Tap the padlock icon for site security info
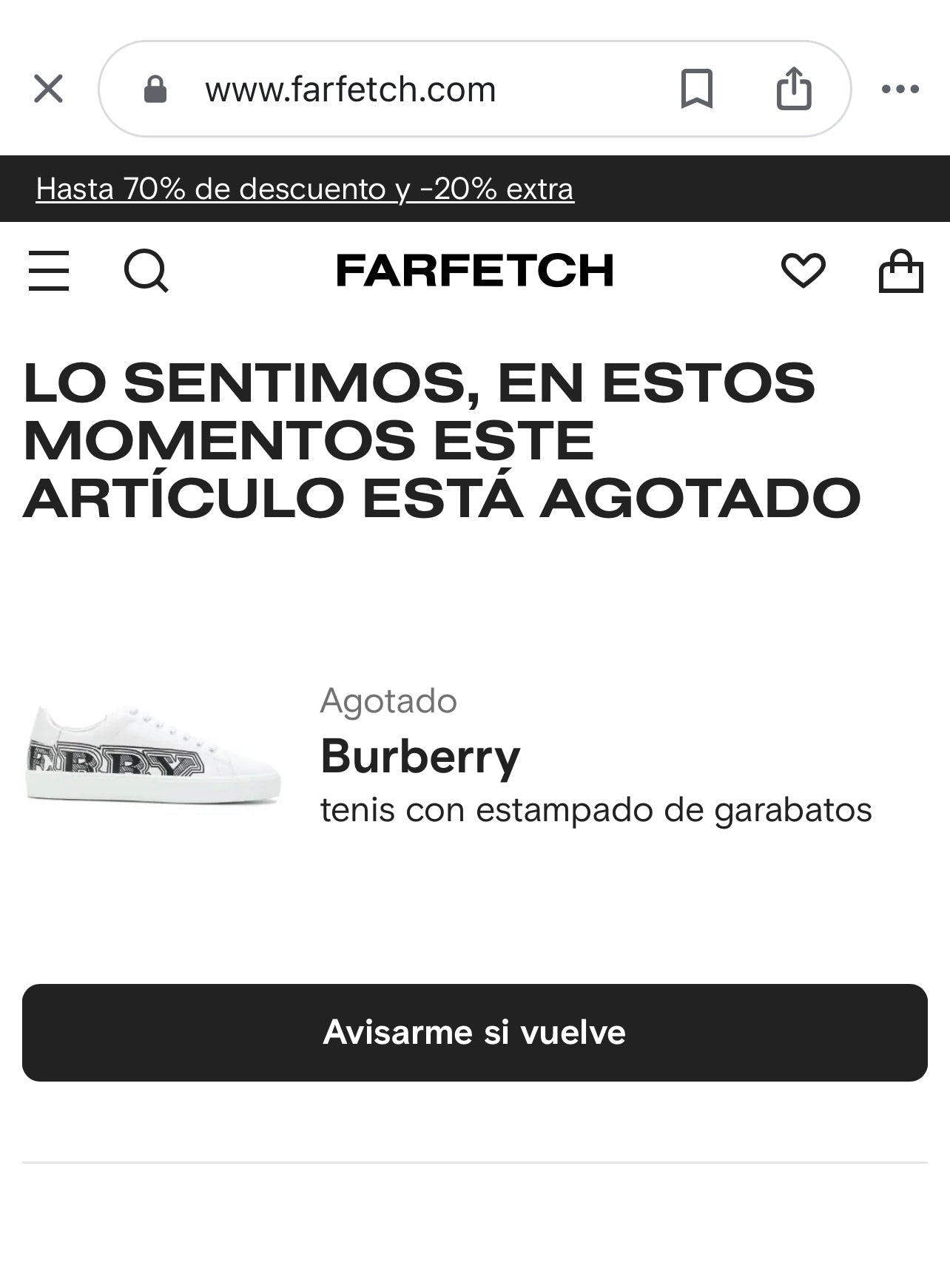The width and height of the screenshot is (950, 1288). click(x=155, y=89)
